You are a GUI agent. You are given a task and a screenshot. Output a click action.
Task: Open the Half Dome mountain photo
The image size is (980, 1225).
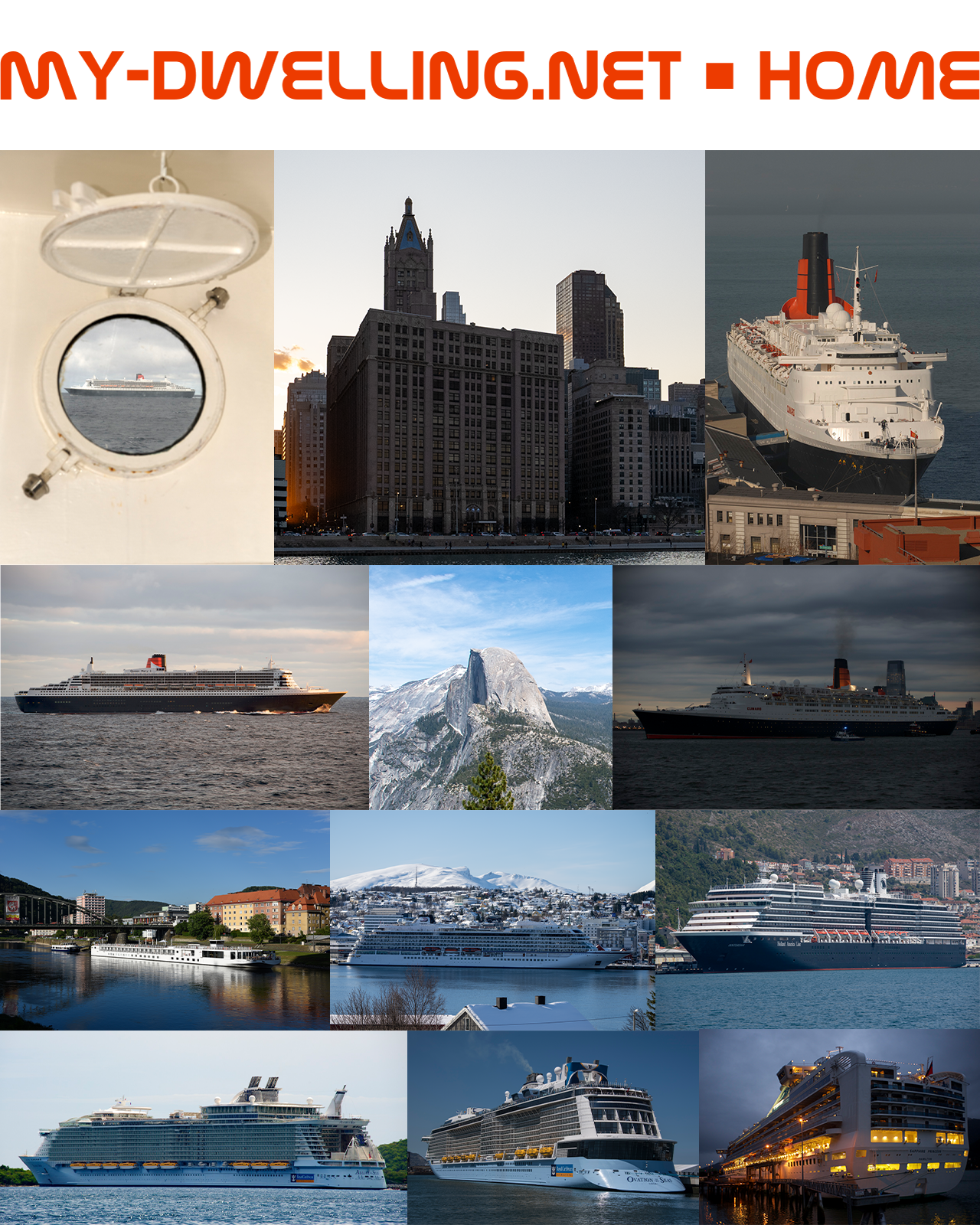click(x=490, y=687)
